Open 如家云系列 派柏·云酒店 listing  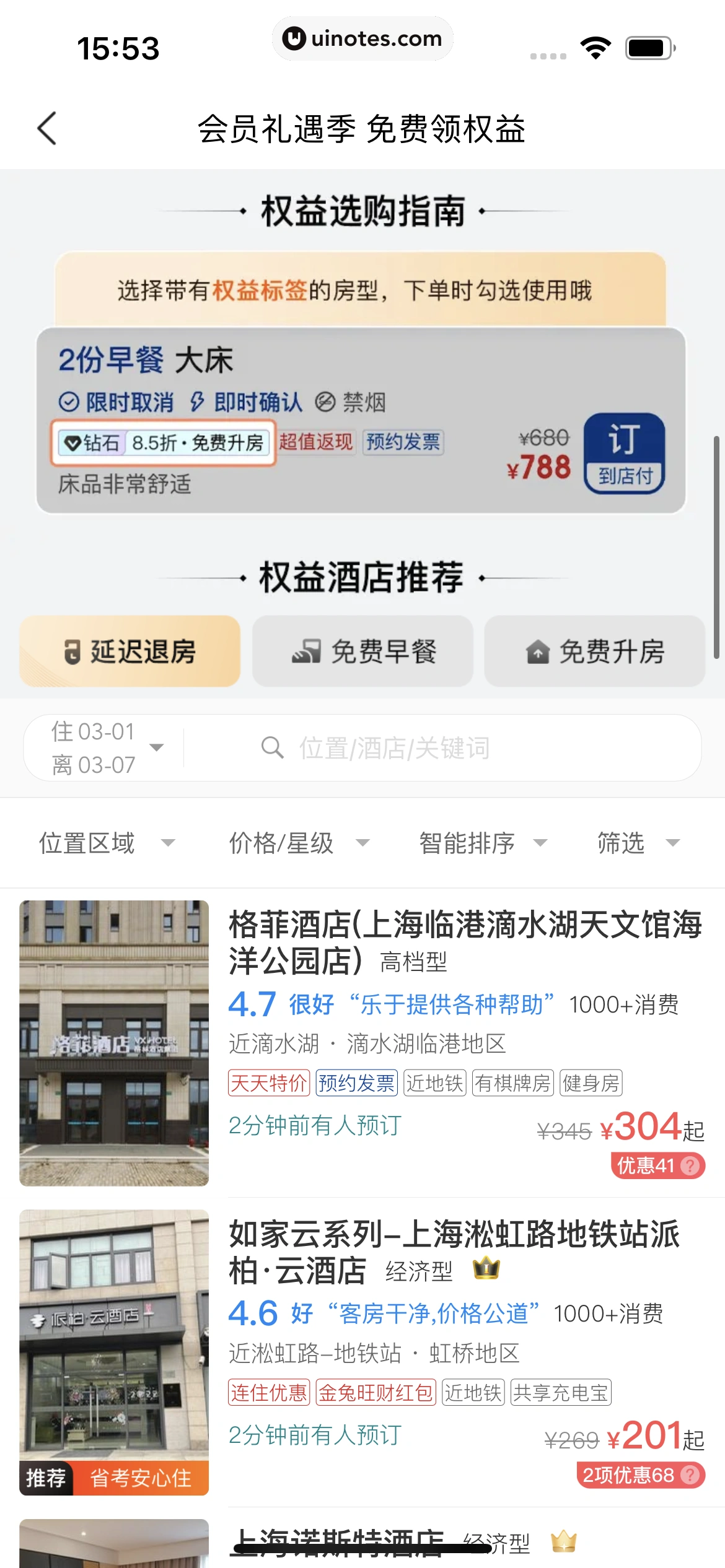coord(454,1252)
